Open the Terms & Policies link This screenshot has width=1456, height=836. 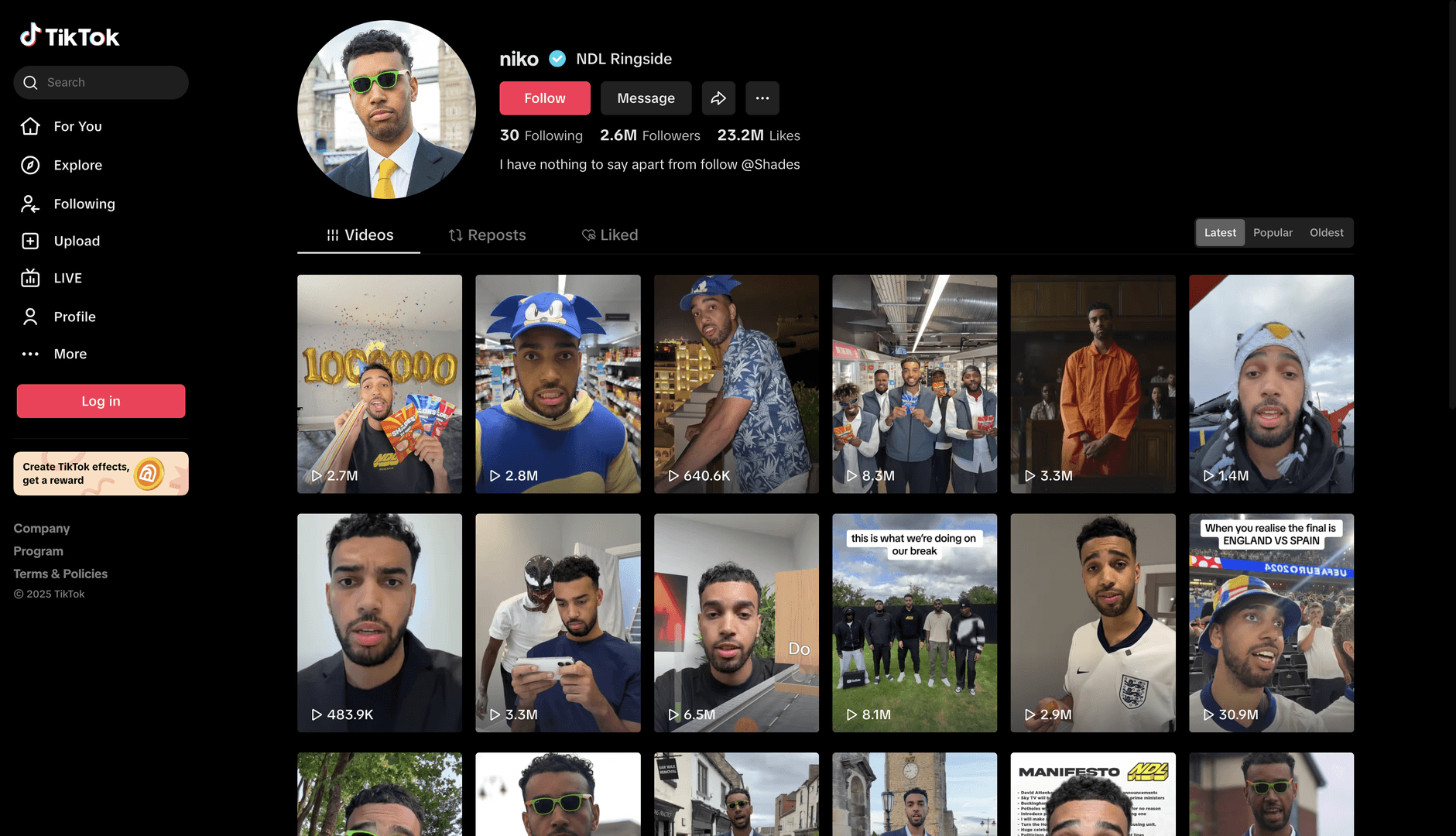60,574
